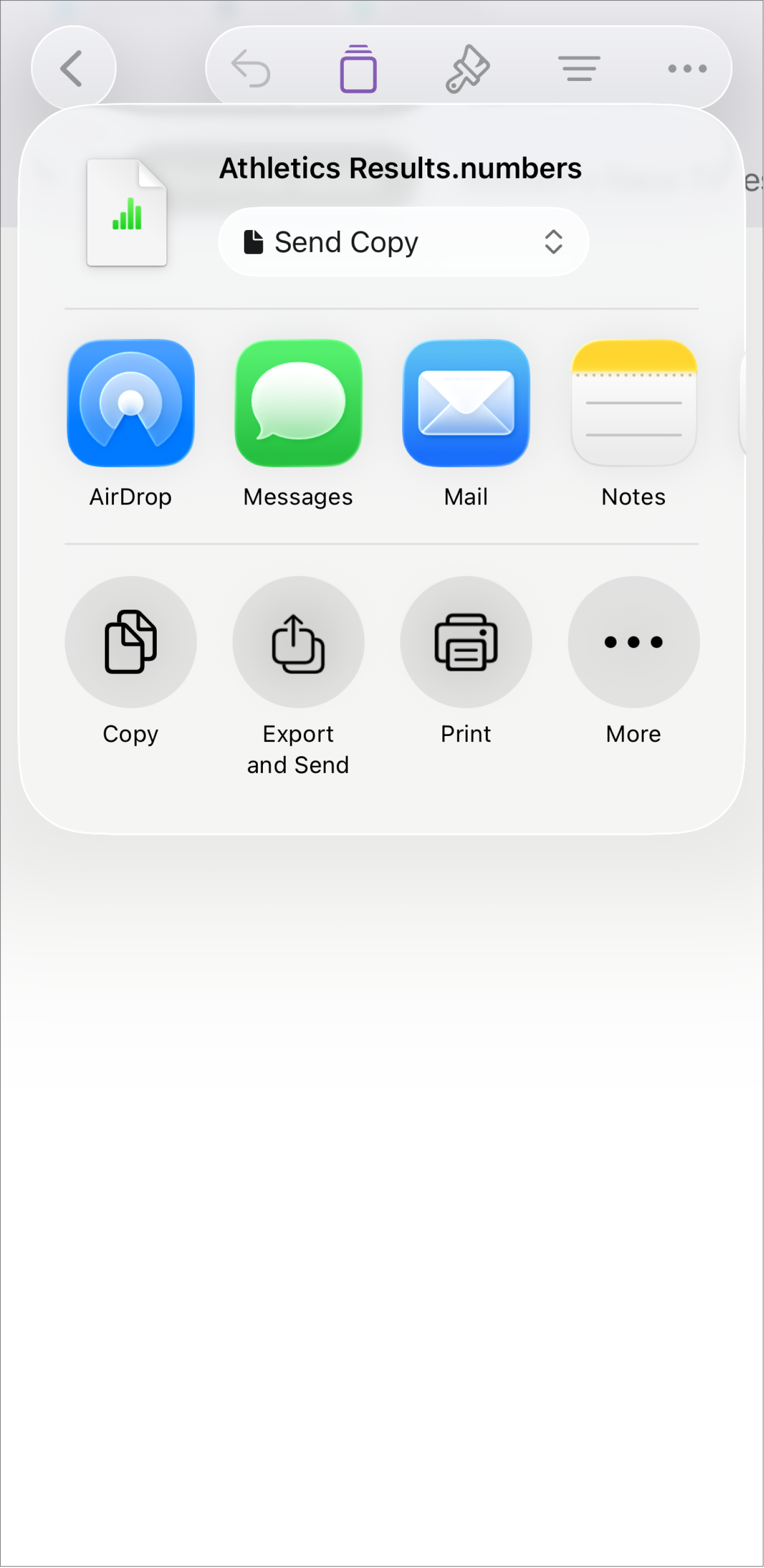Open the Send Copy format selector
Screen dimensions: 764x1568
click(x=403, y=242)
